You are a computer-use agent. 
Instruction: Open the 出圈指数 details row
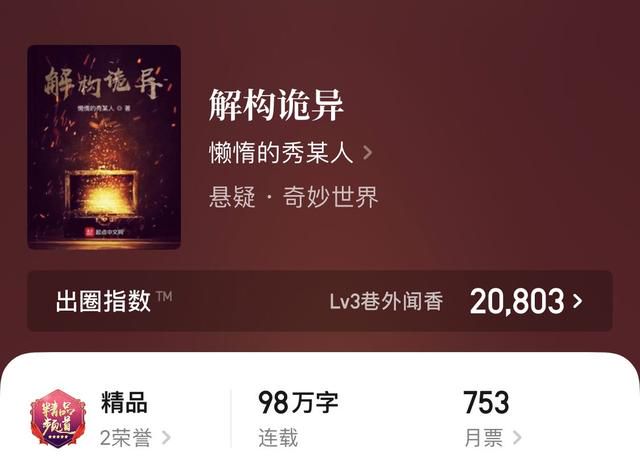[319, 301]
